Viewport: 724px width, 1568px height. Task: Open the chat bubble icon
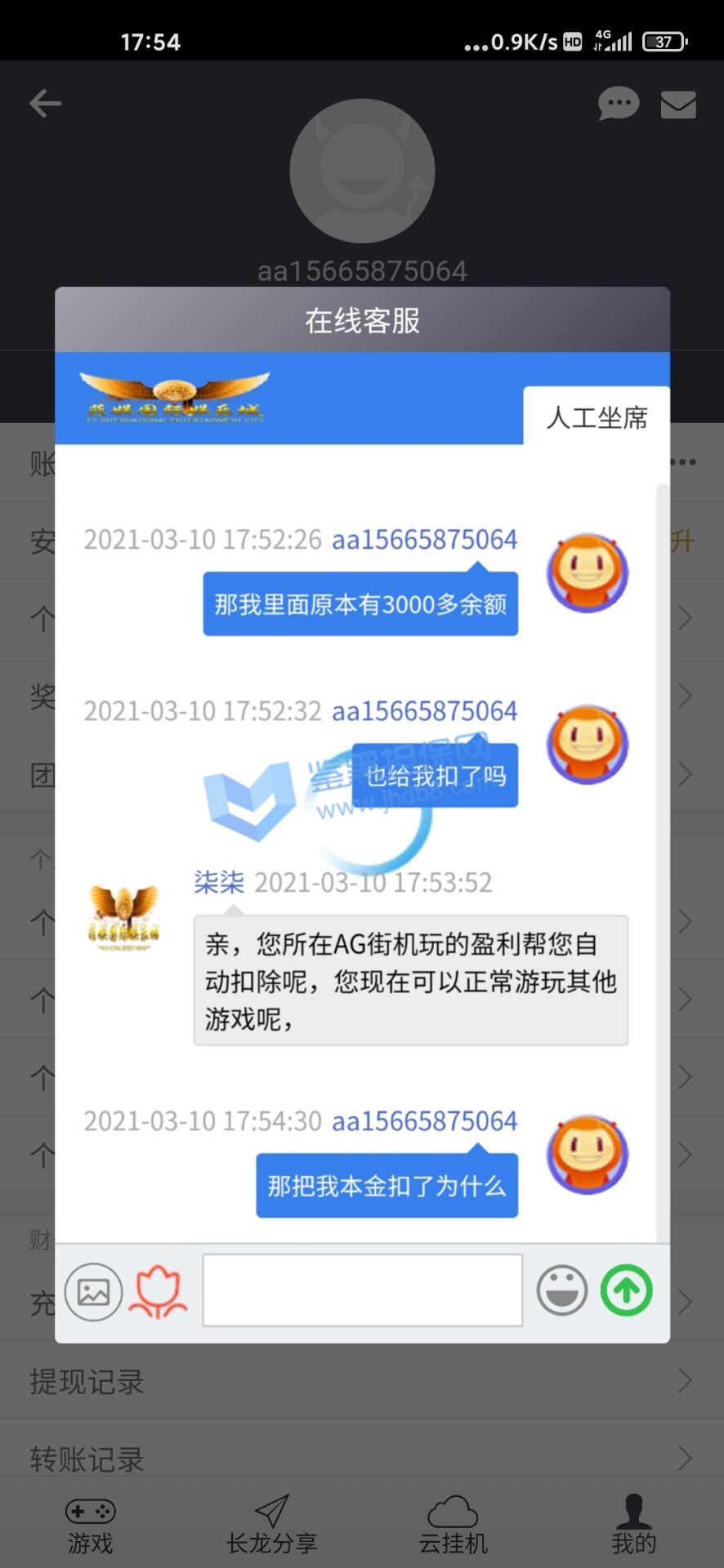[618, 104]
